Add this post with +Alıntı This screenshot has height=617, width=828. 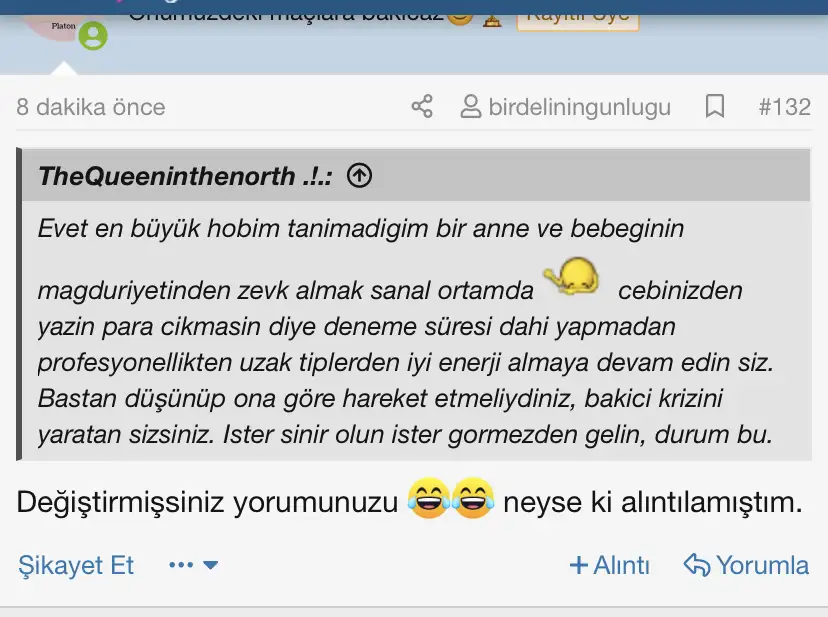tap(609, 565)
